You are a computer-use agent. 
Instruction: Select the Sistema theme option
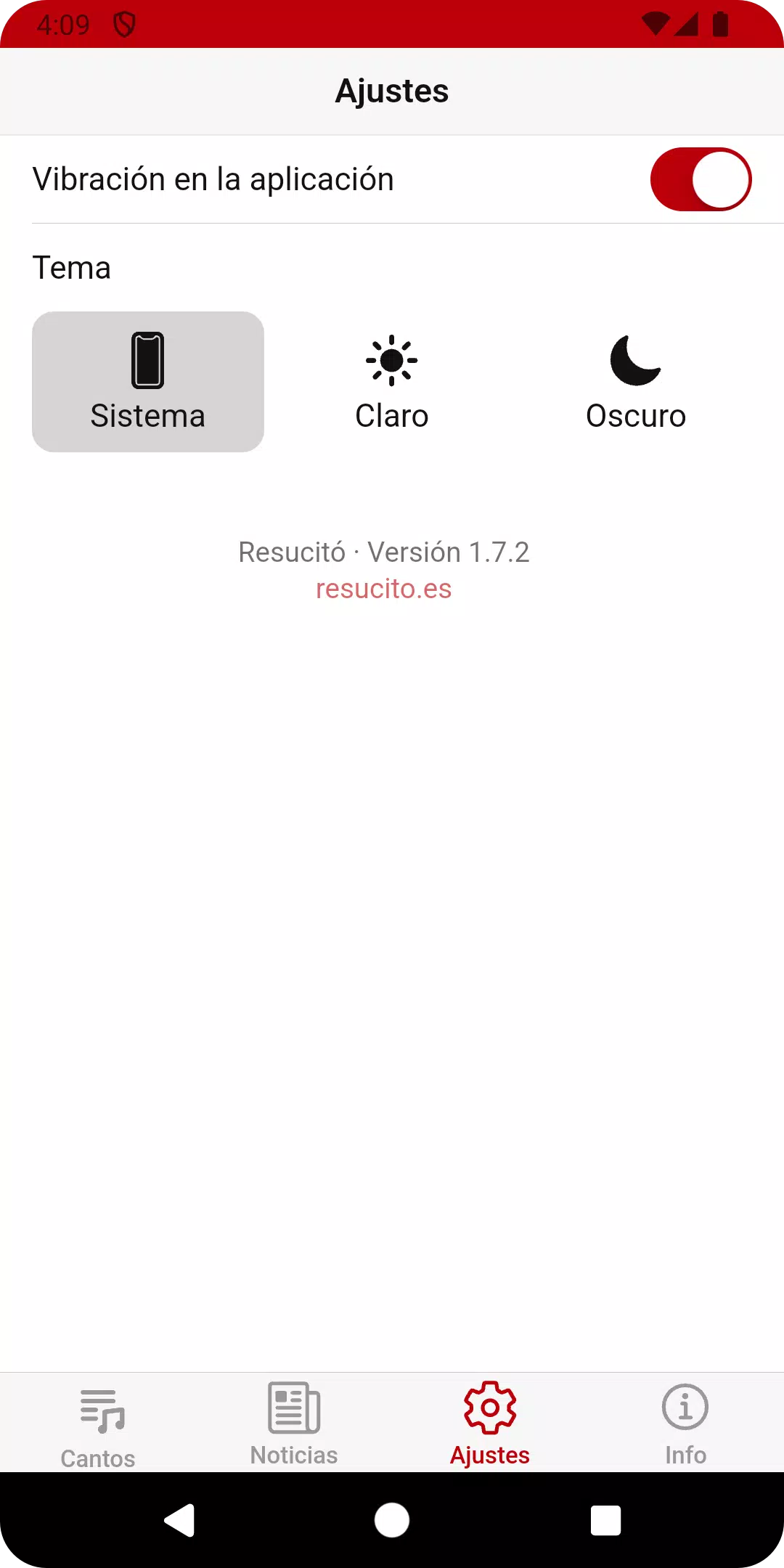point(148,382)
